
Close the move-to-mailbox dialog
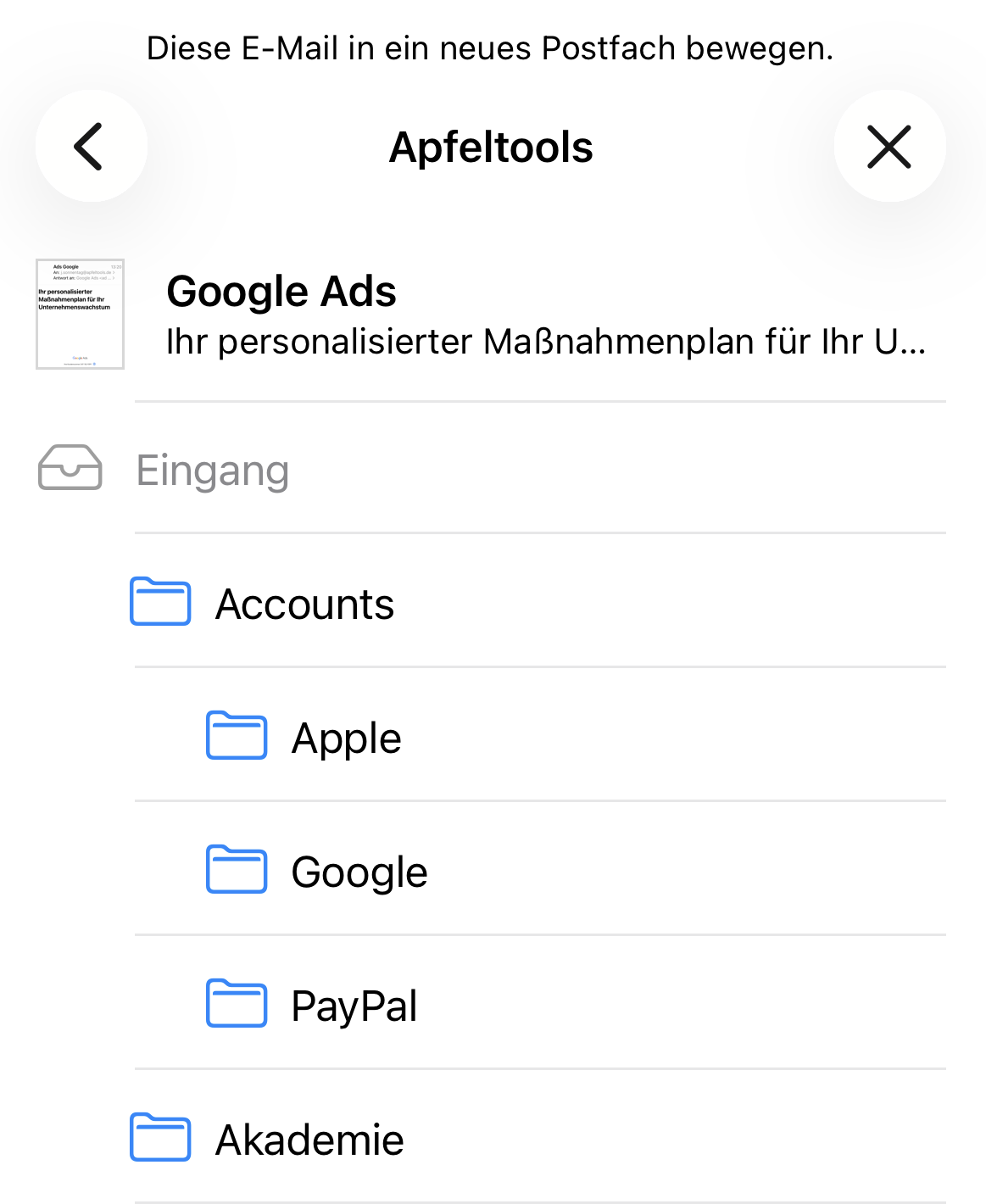pos(889,147)
